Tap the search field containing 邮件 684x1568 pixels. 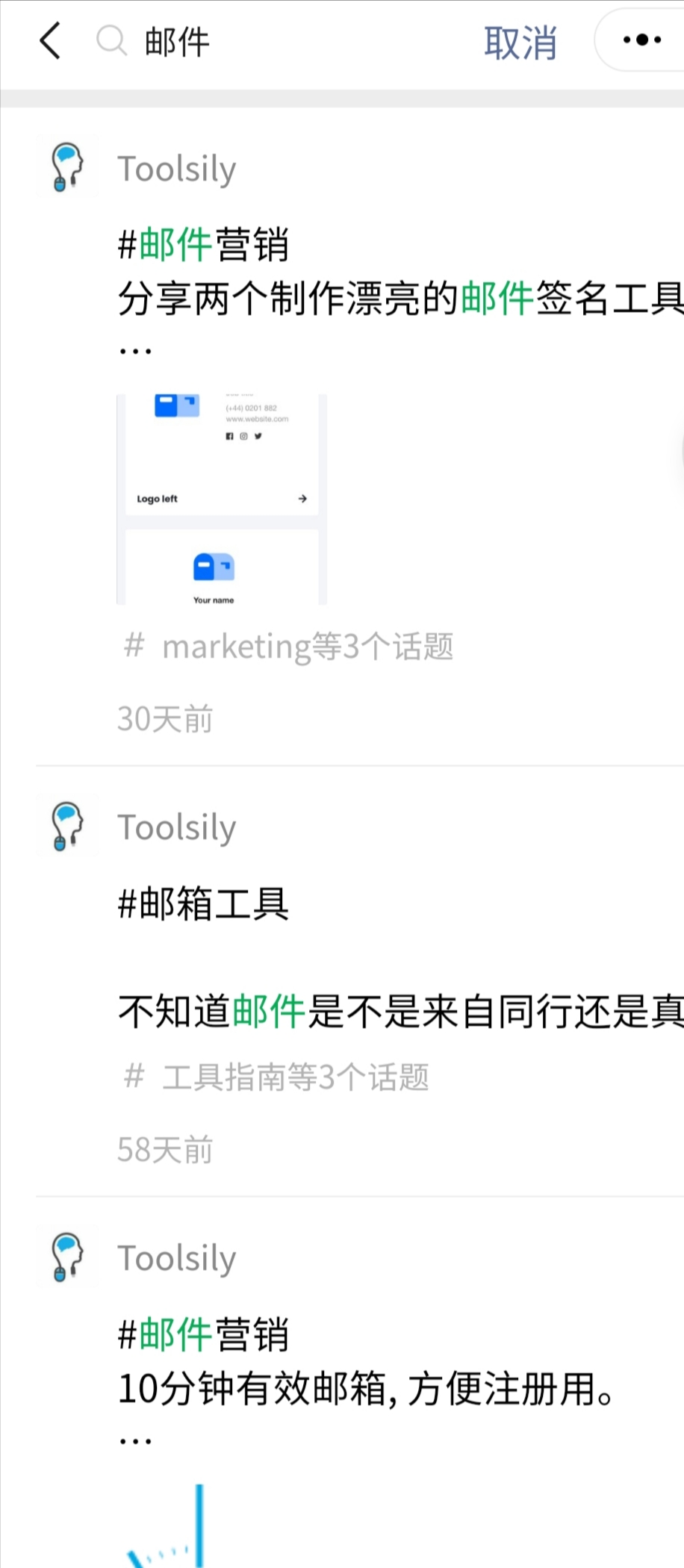click(x=284, y=42)
